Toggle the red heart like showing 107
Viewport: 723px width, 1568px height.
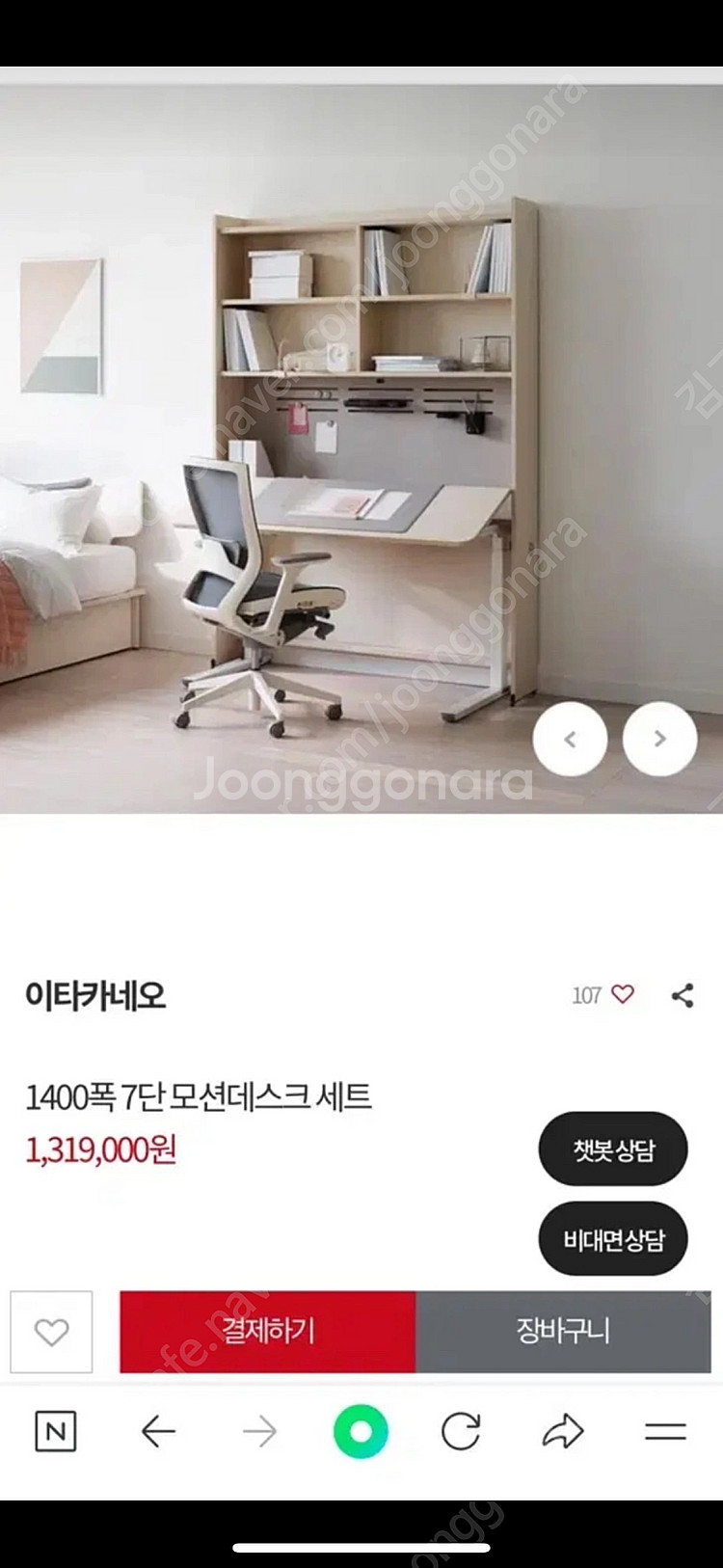[624, 994]
